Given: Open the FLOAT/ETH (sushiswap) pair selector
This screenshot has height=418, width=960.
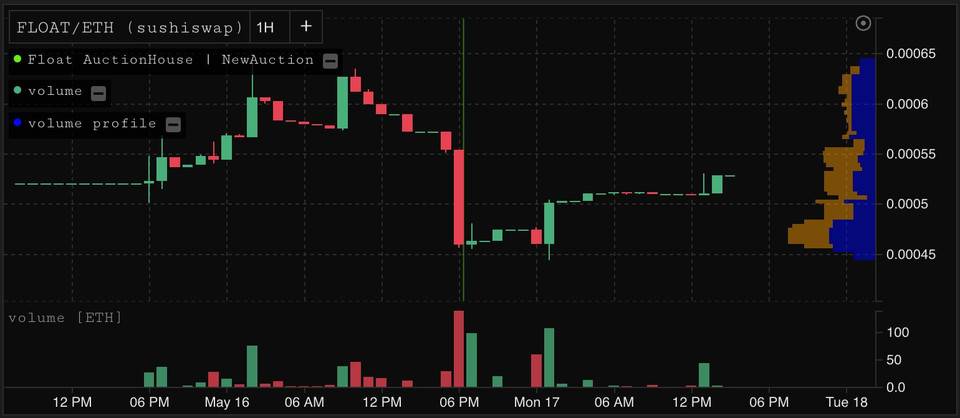Looking at the screenshot, I should point(130,27).
